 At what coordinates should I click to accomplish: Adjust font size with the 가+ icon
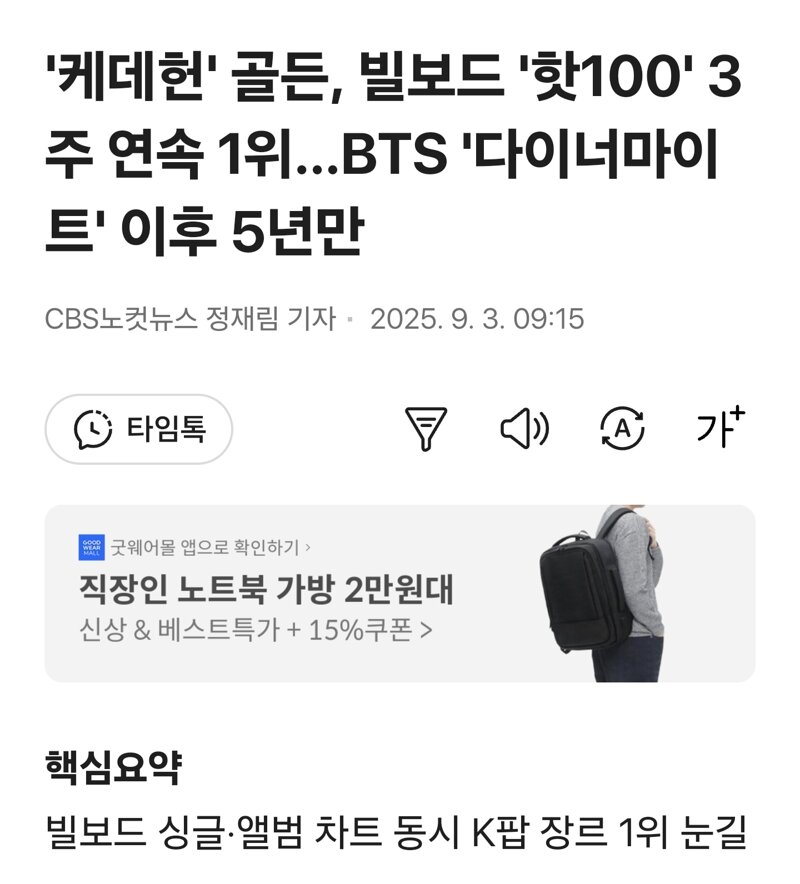point(720,428)
